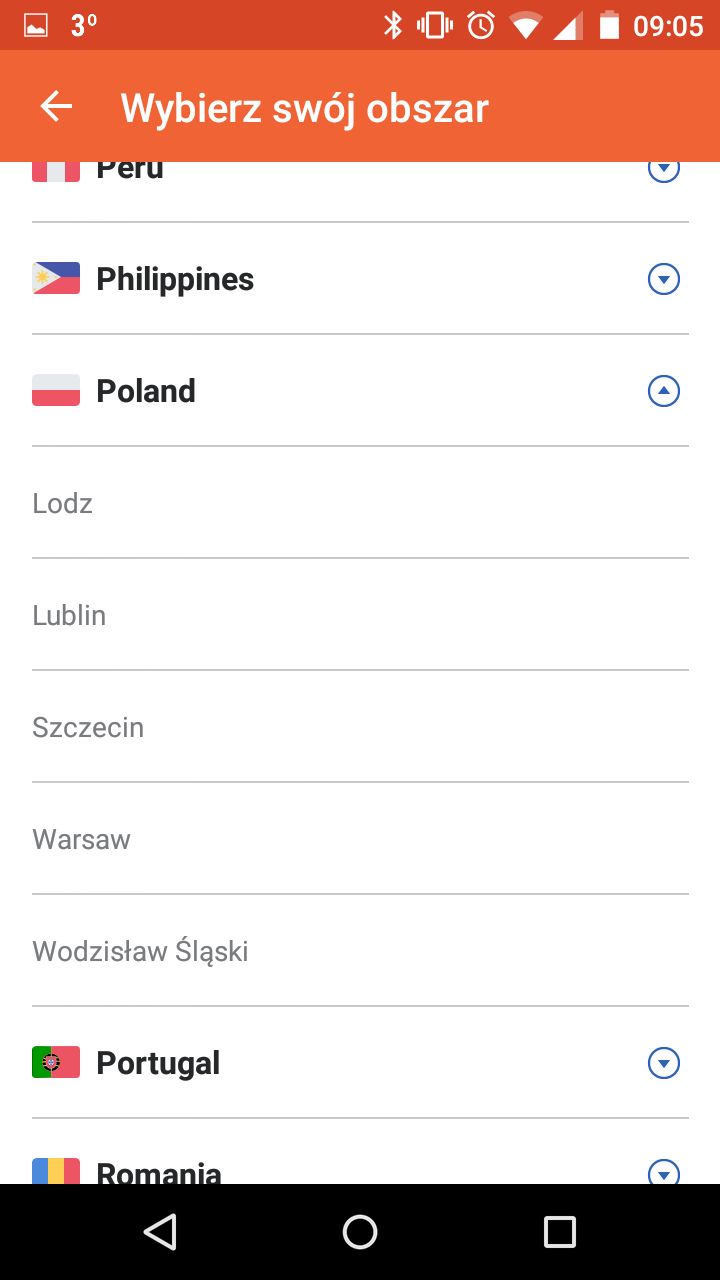Image resolution: width=720 pixels, height=1280 pixels.
Task: Tap the system home button
Action: point(360,1232)
